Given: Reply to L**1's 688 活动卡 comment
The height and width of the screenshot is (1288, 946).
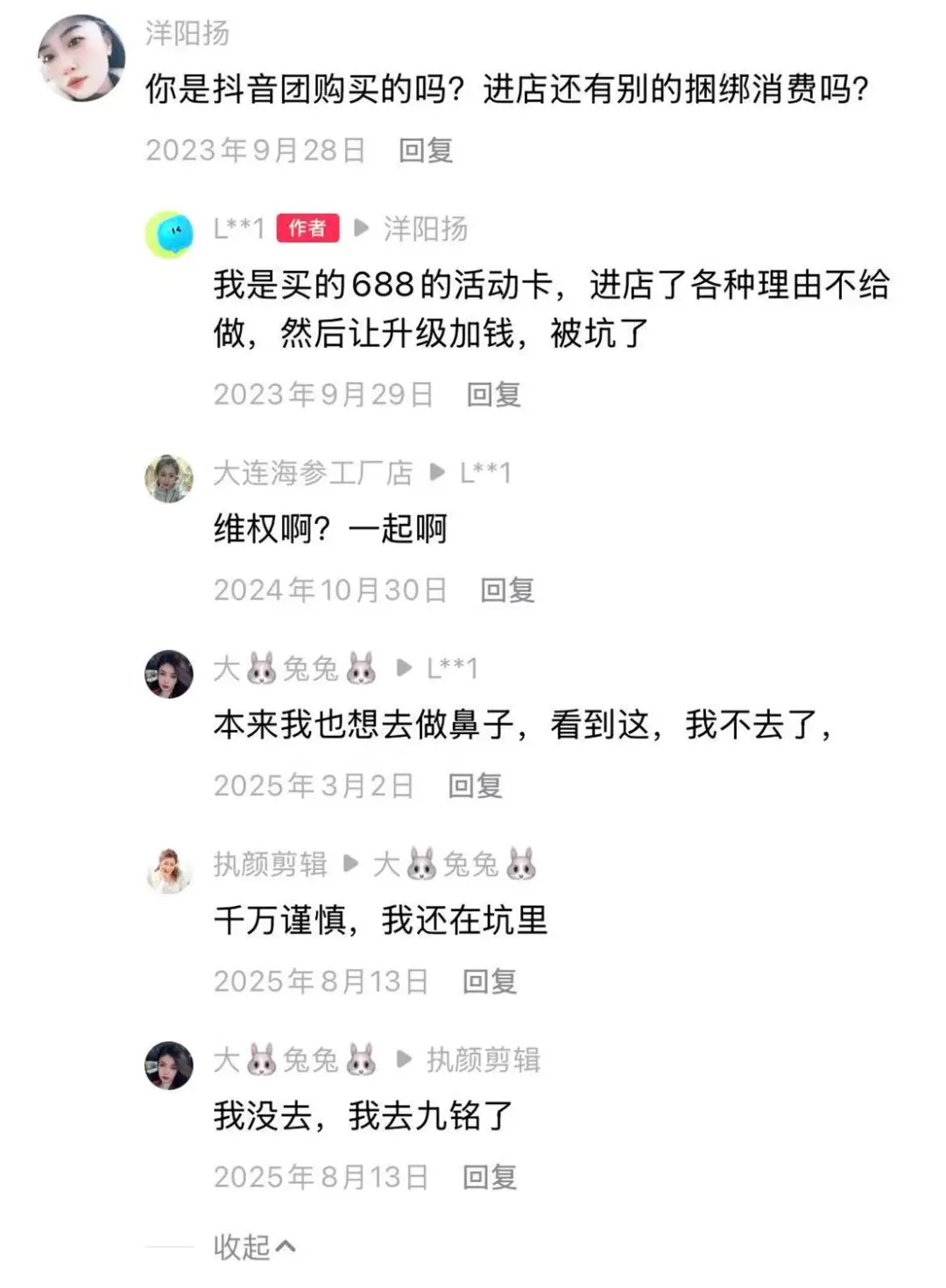Looking at the screenshot, I should [x=493, y=394].
